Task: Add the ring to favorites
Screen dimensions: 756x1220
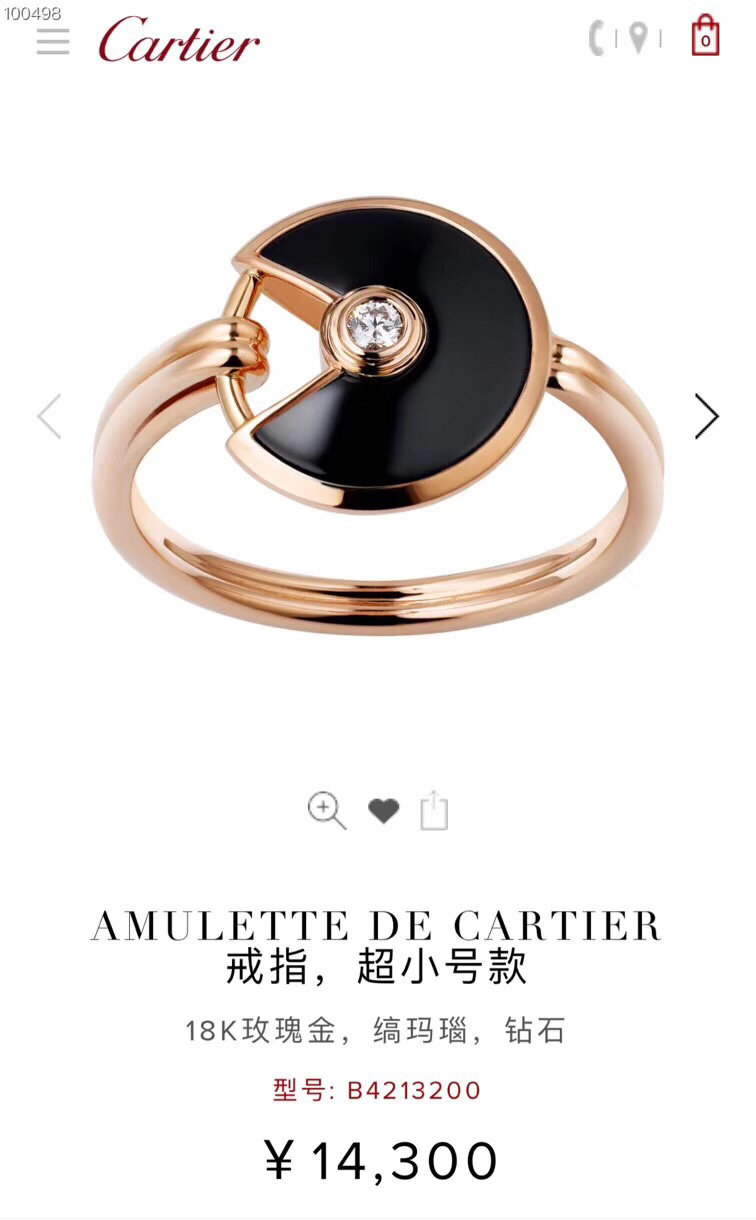Action: (383, 811)
